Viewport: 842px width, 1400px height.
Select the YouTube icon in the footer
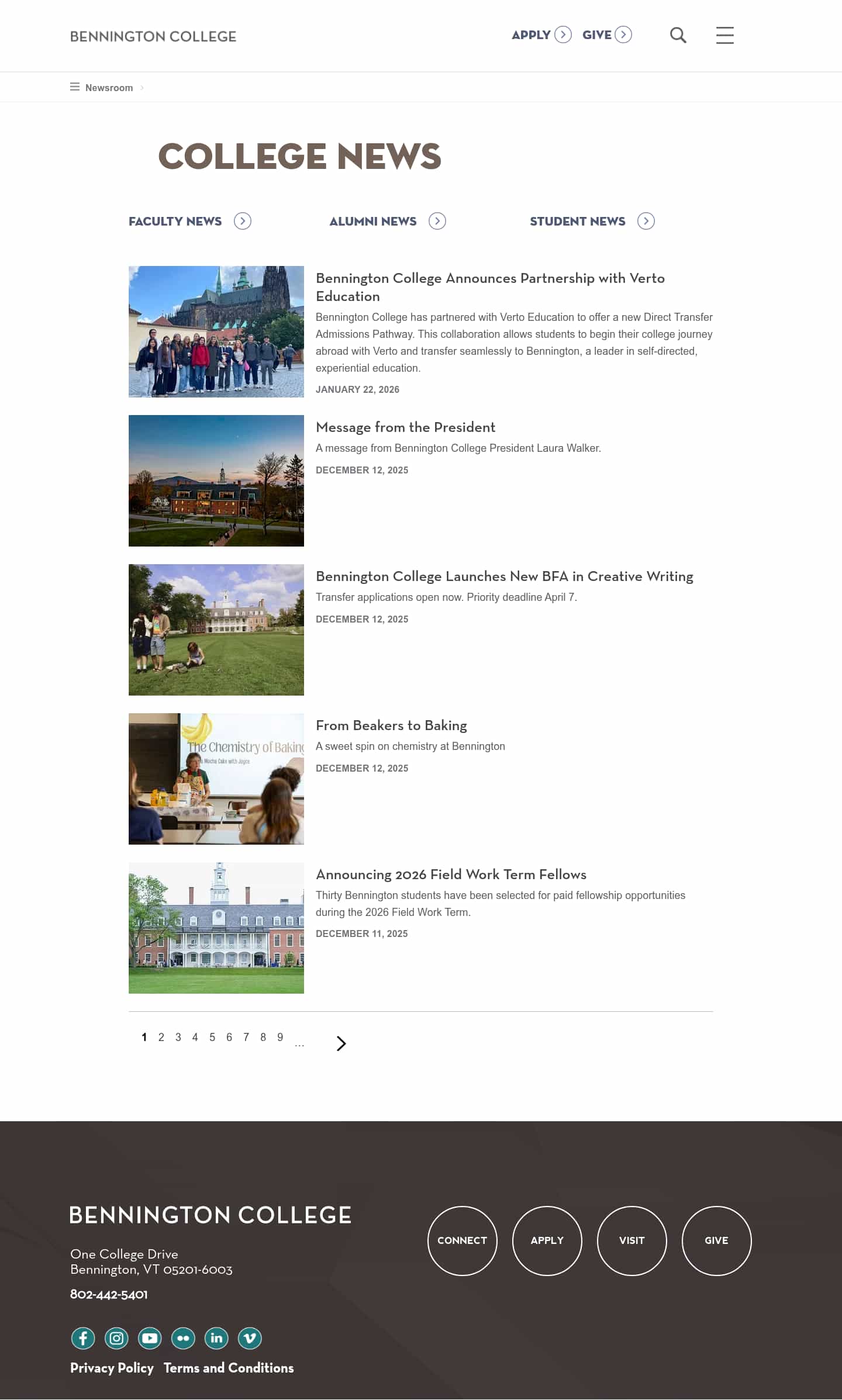(149, 1338)
